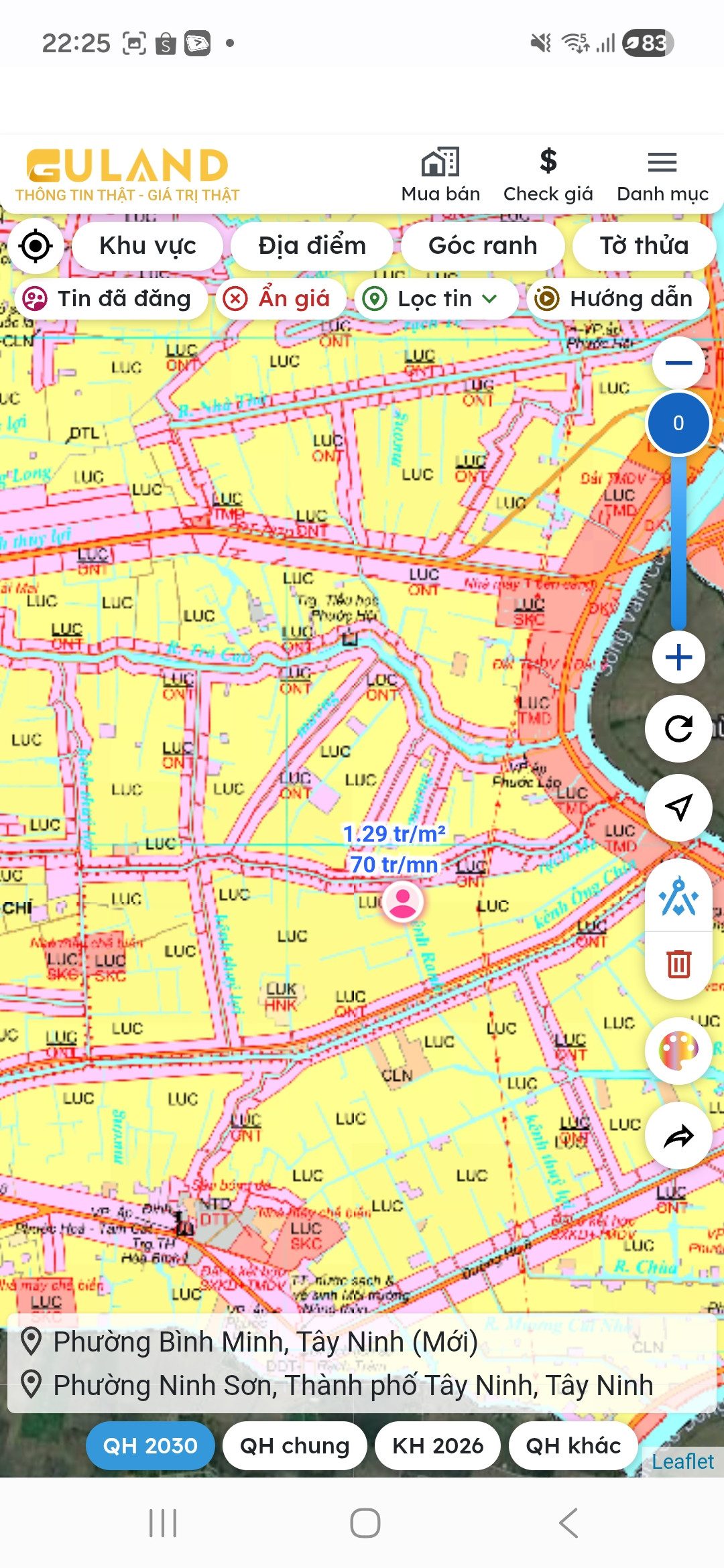Open the Mua bán section
724x1568 pixels.
440,175
